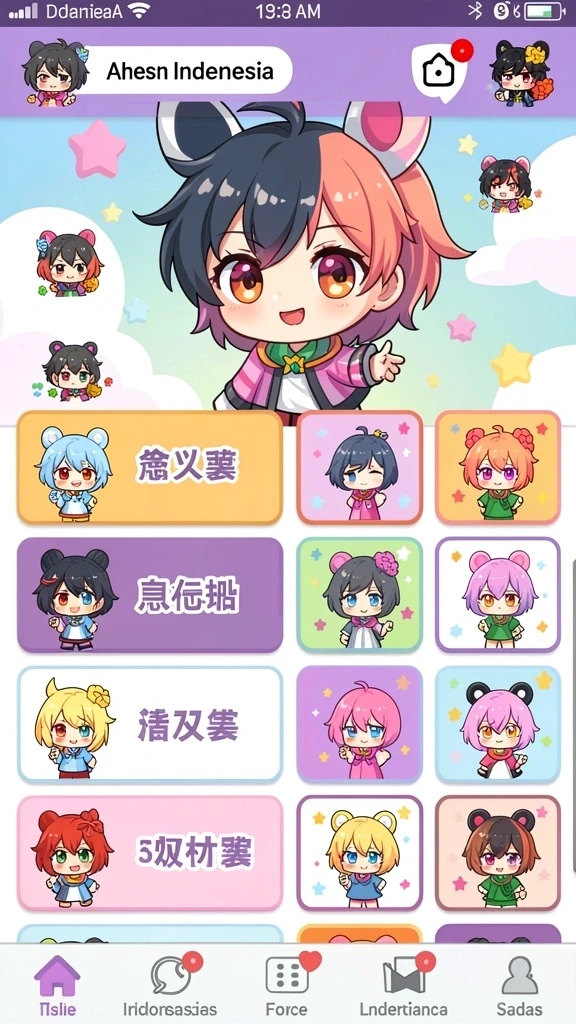Viewport: 576px width, 1024px height.
Task: Select the lilac-haired character on white tile
Action: pyautogui.click(x=498, y=595)
